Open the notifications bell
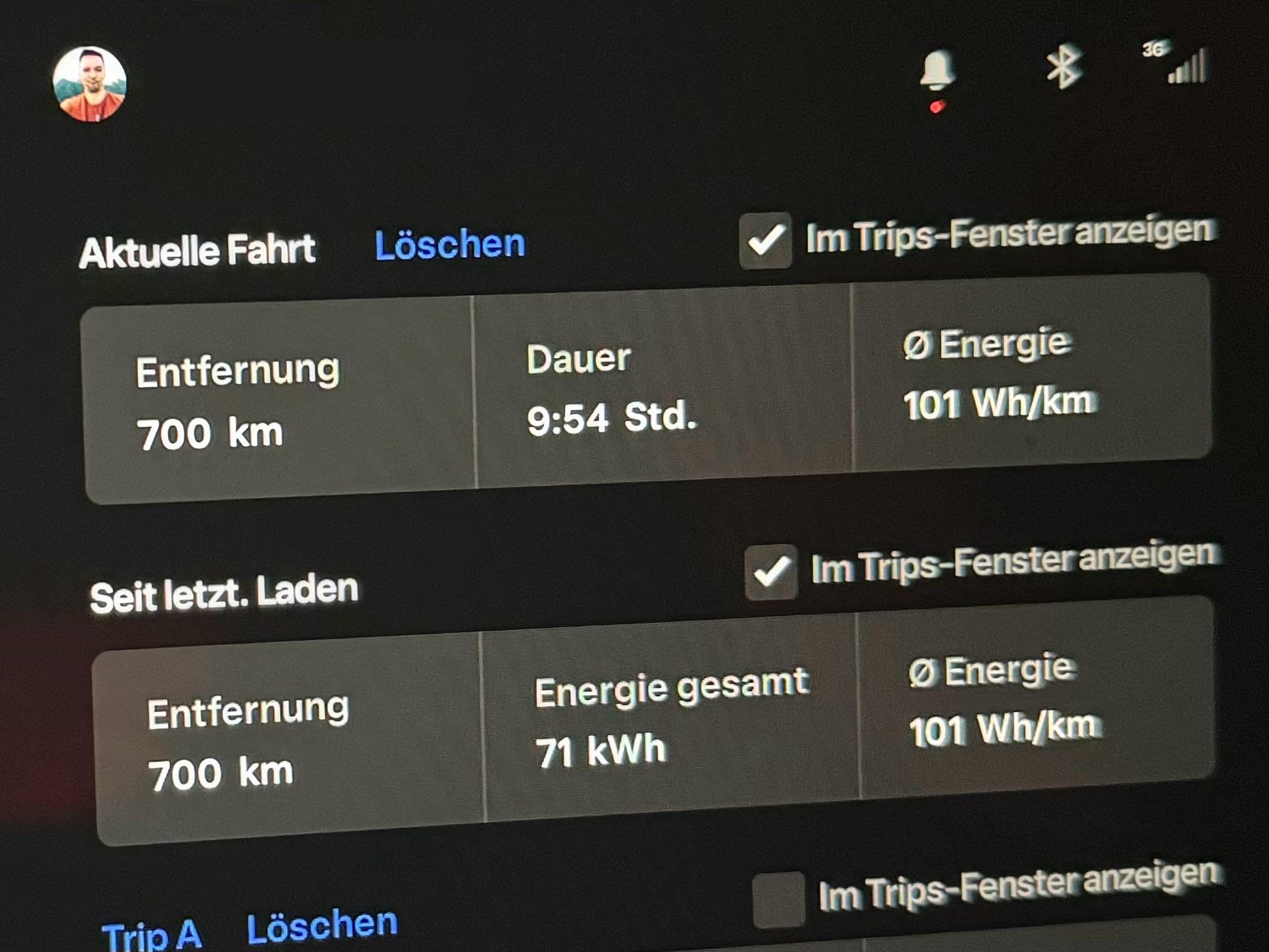This screenshot has height=952, width=1269. click(x=937, y=70)
